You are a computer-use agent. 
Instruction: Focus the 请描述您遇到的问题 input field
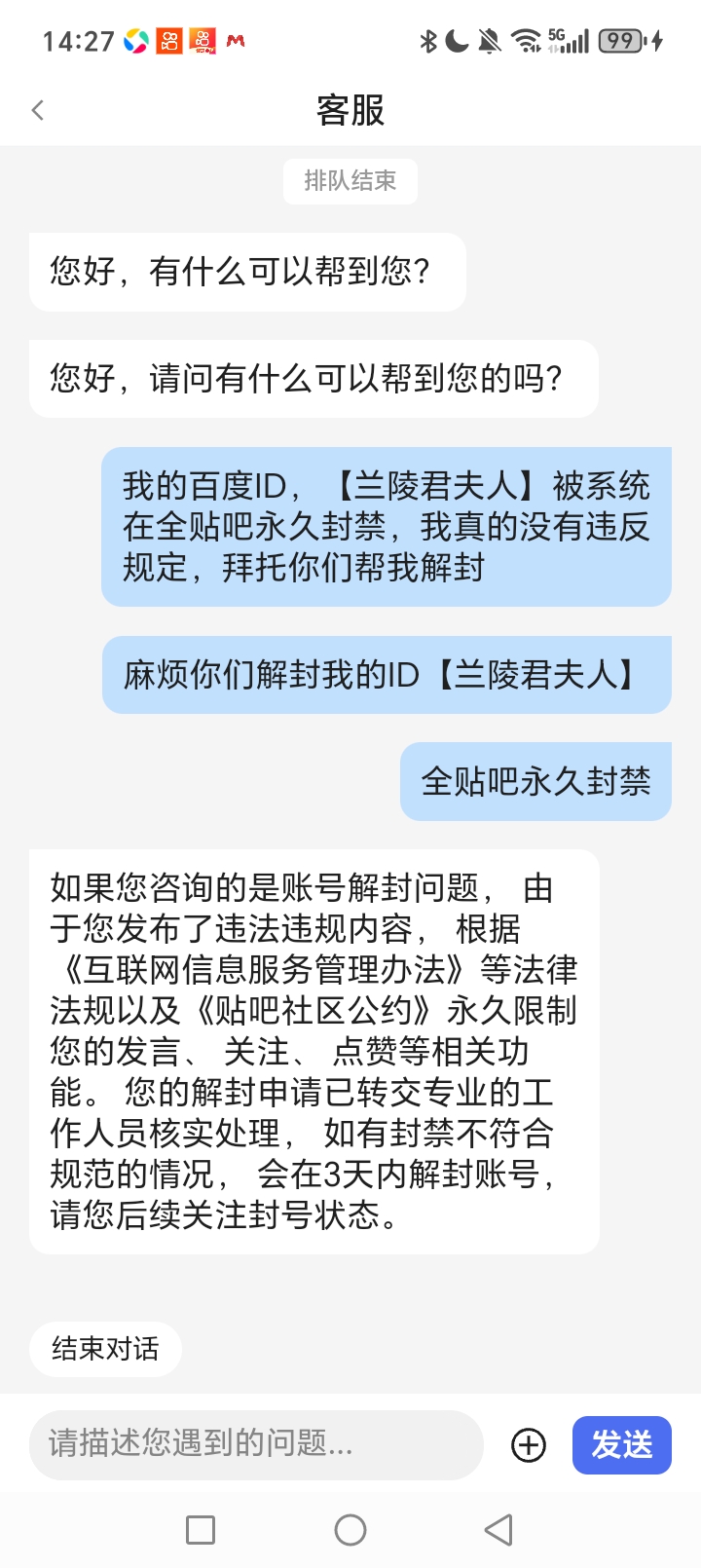[255, 1444]
